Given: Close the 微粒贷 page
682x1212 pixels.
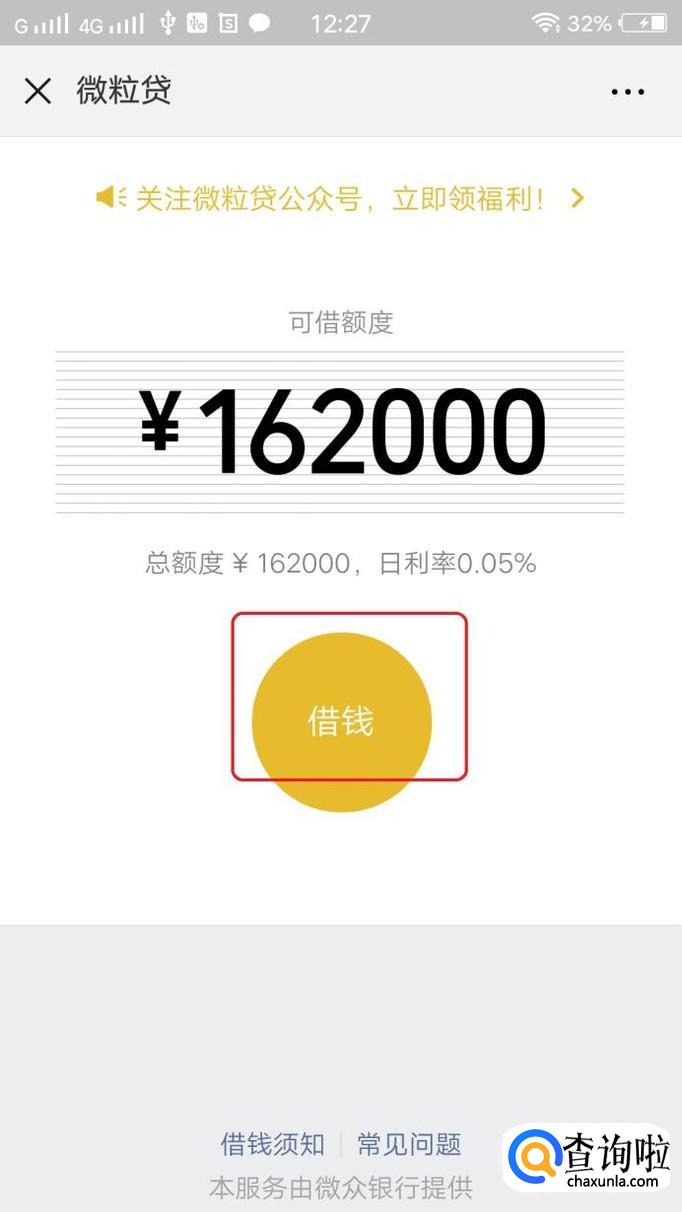Looking at the screenshot, I should point(38,91).
